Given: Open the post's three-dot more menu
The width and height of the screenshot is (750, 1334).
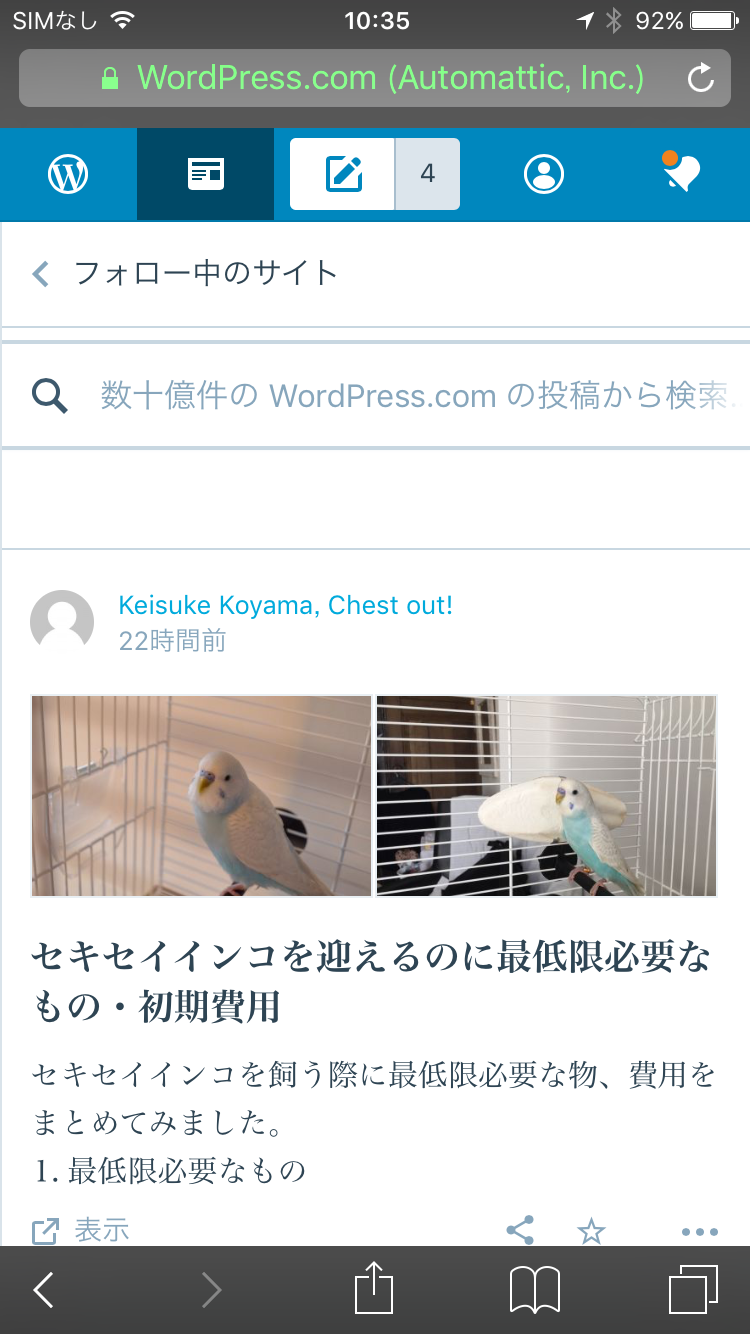Looking at the screenshot, I should click(x=700, y=1232).
